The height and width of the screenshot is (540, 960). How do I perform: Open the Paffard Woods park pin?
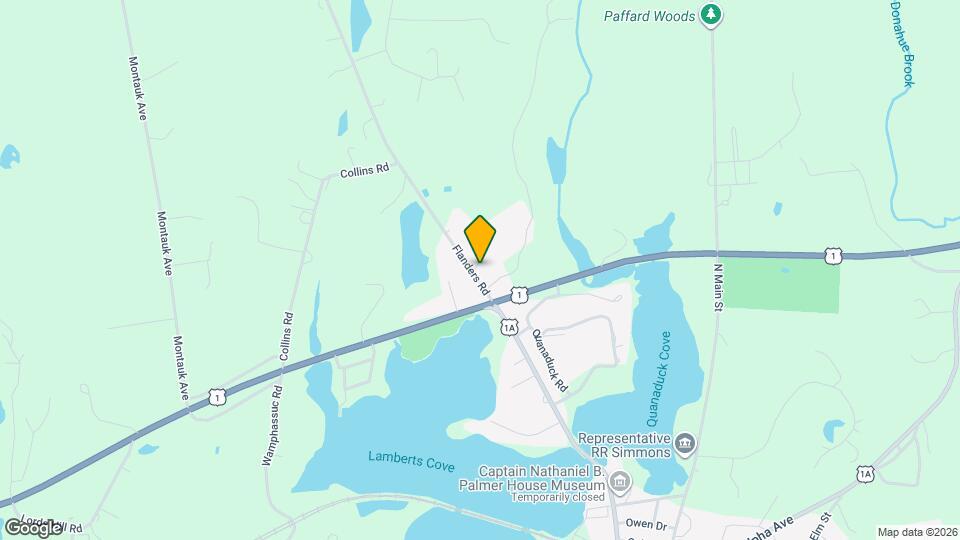(x=711, y=14)
